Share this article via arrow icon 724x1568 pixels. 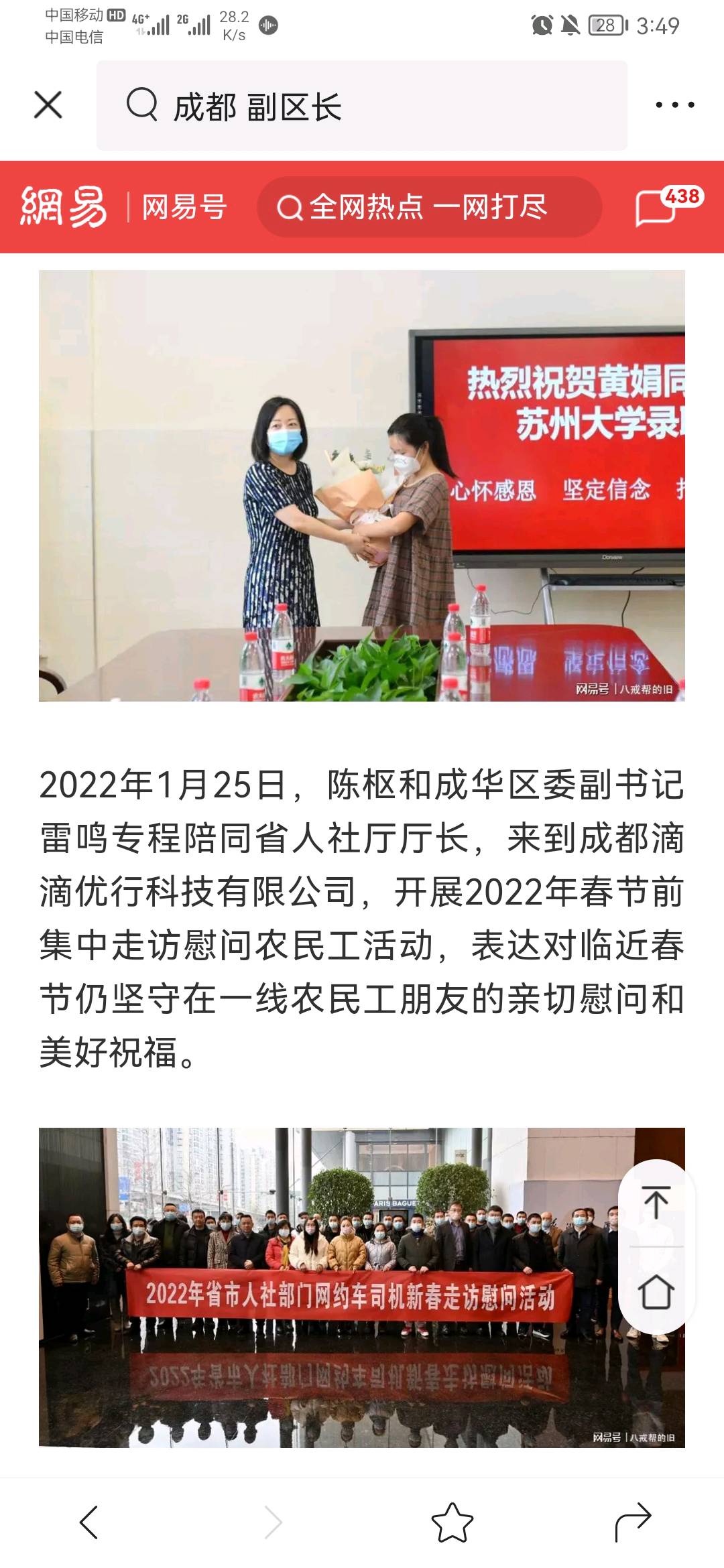point(633,1522)
